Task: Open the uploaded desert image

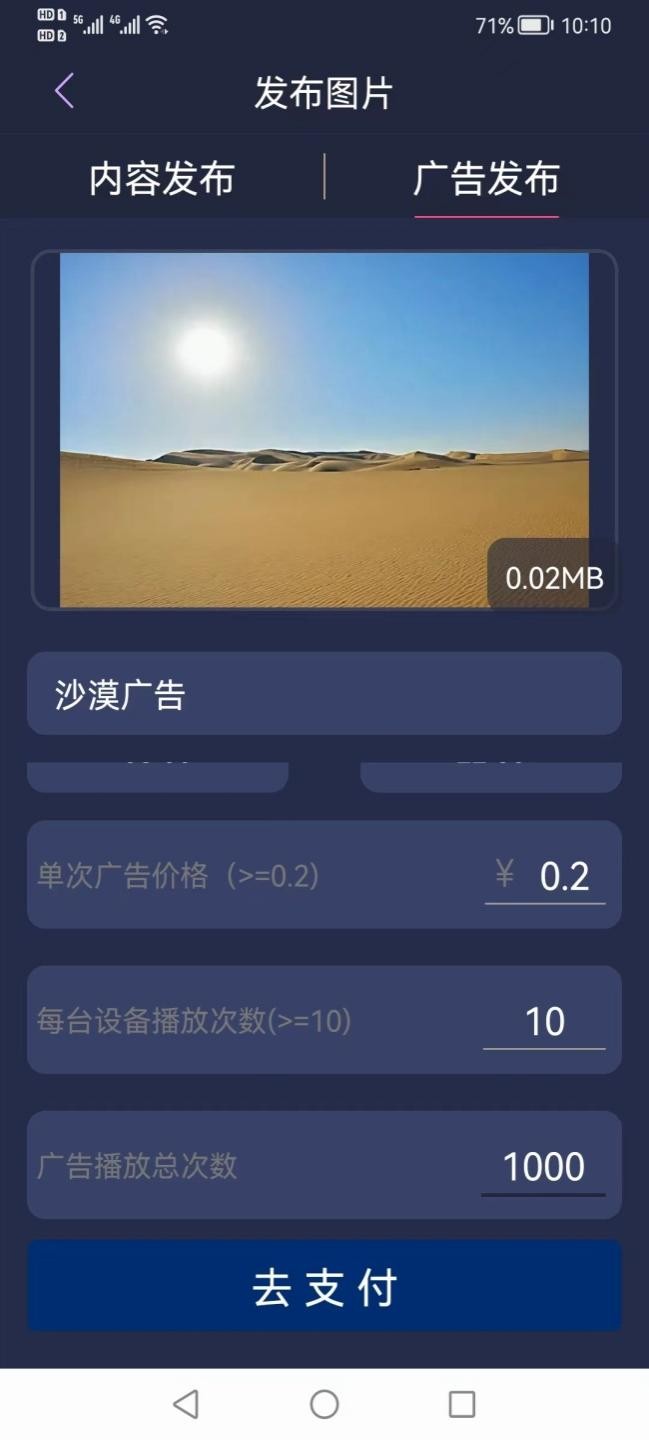Action: click(324, 430)
